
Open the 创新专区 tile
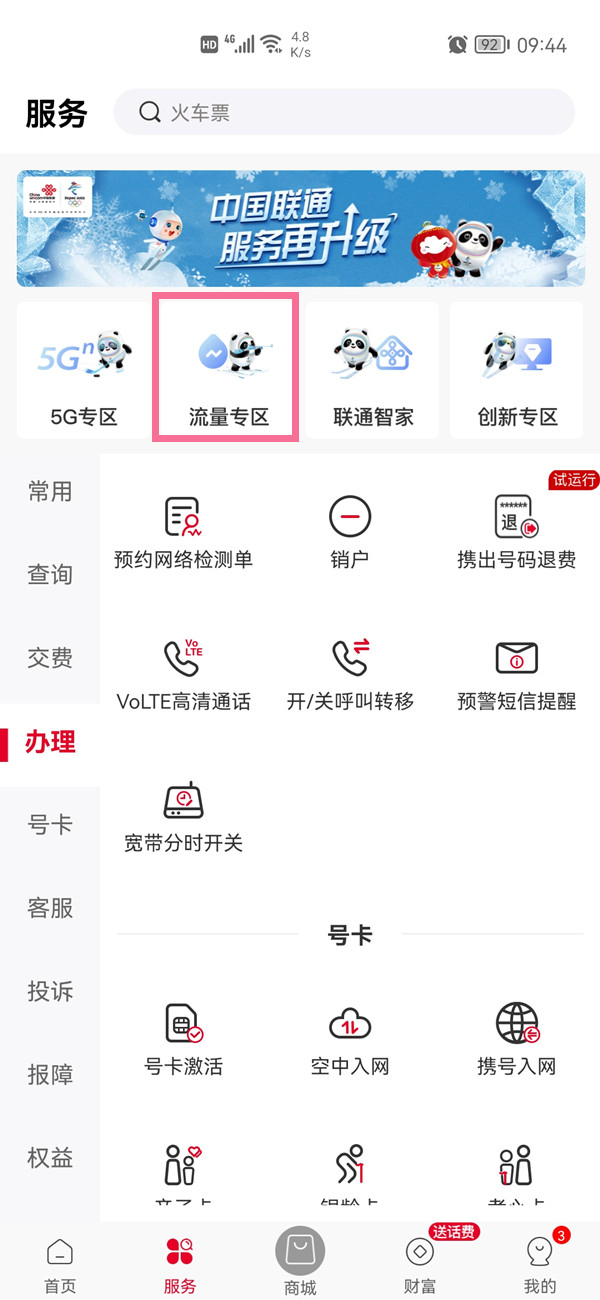tap(517, 370)
